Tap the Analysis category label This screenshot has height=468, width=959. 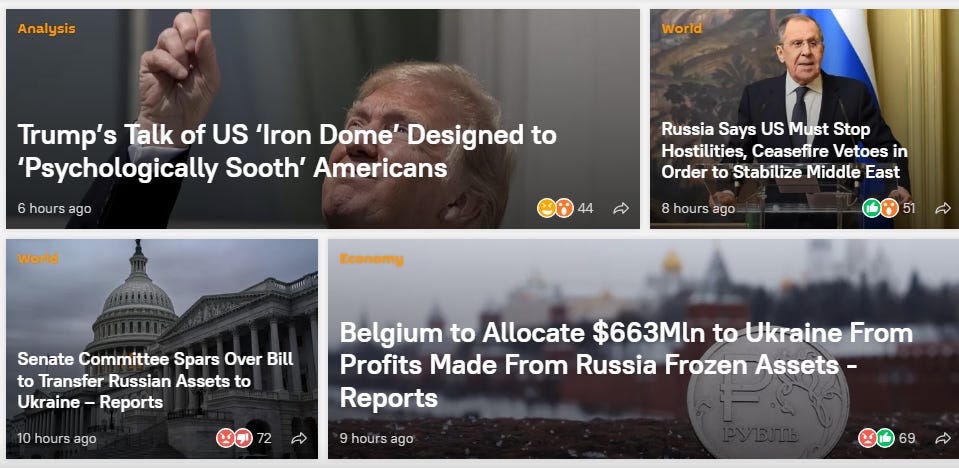click(46, 29)
